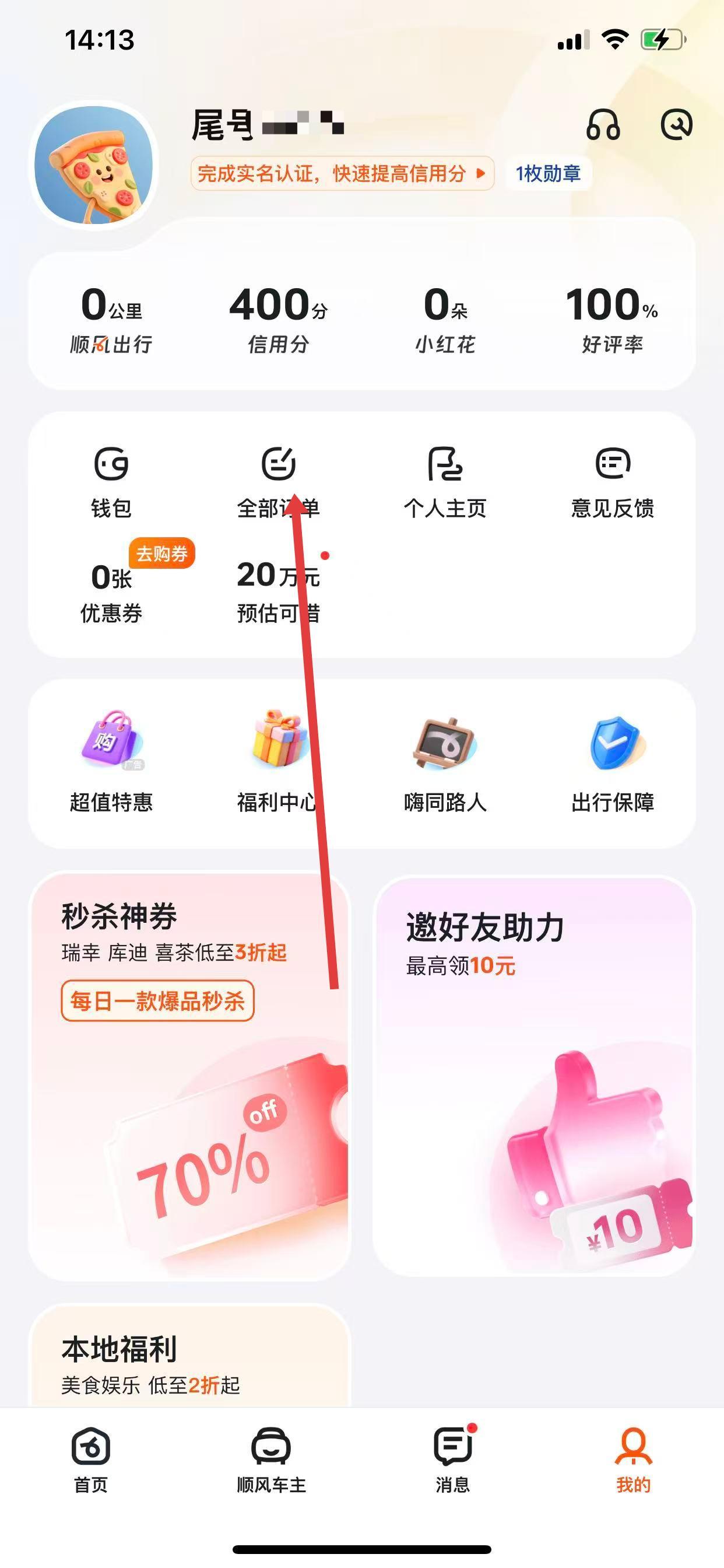724x1568 pixels.
Task: Open 出行保障 travel protection
Action: (612, 761)
